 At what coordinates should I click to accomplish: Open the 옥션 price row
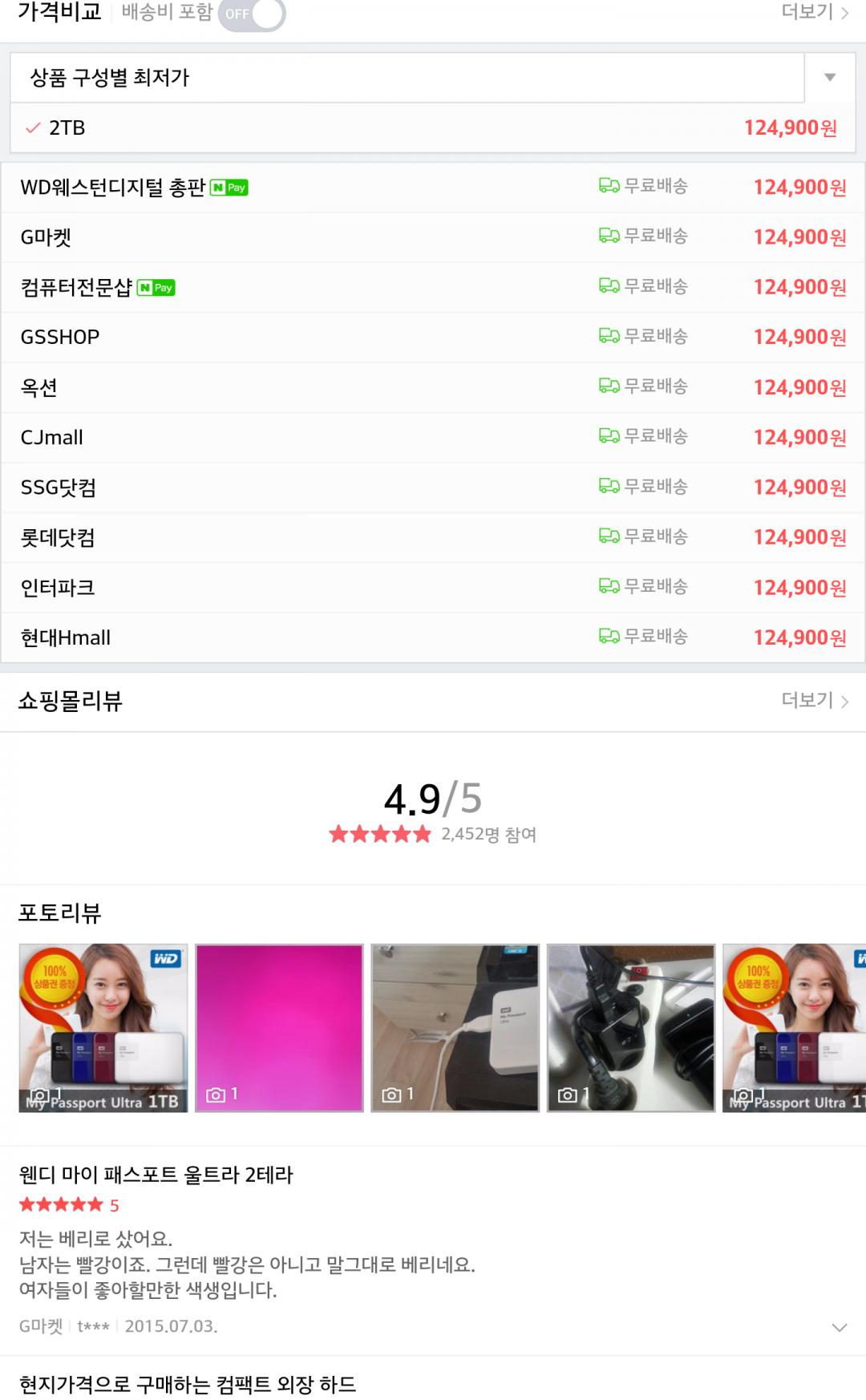(433, 387)
